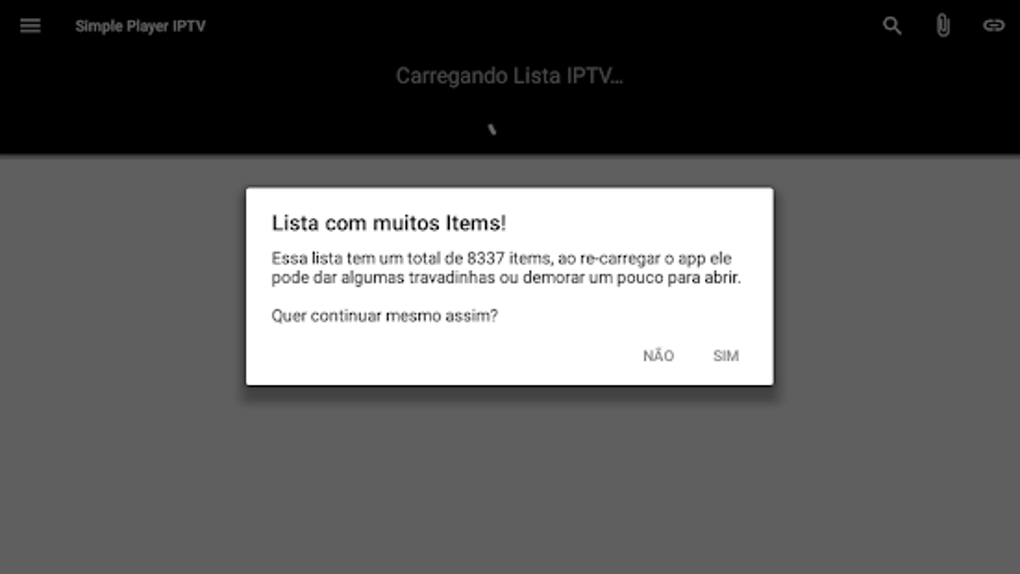Screen dimensions: 1020x574
Task: Tap the paperclip attach icon
Action: 943,26
